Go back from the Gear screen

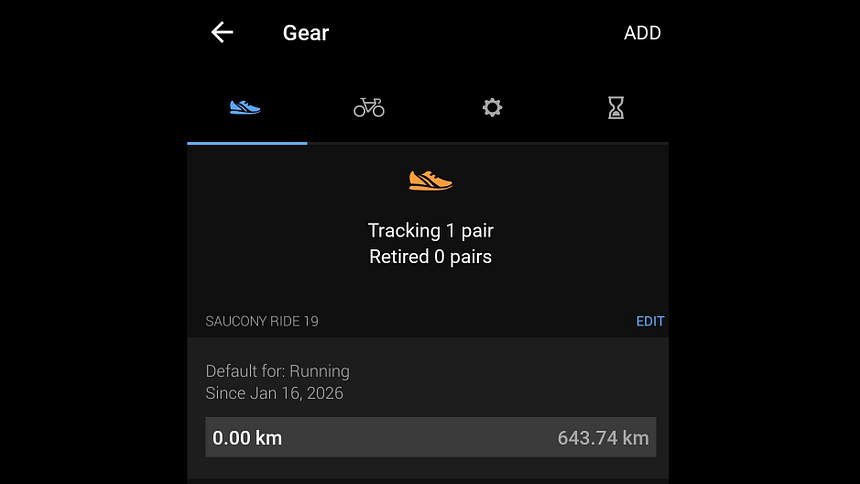pyautogui.click(x=222, y=32)
